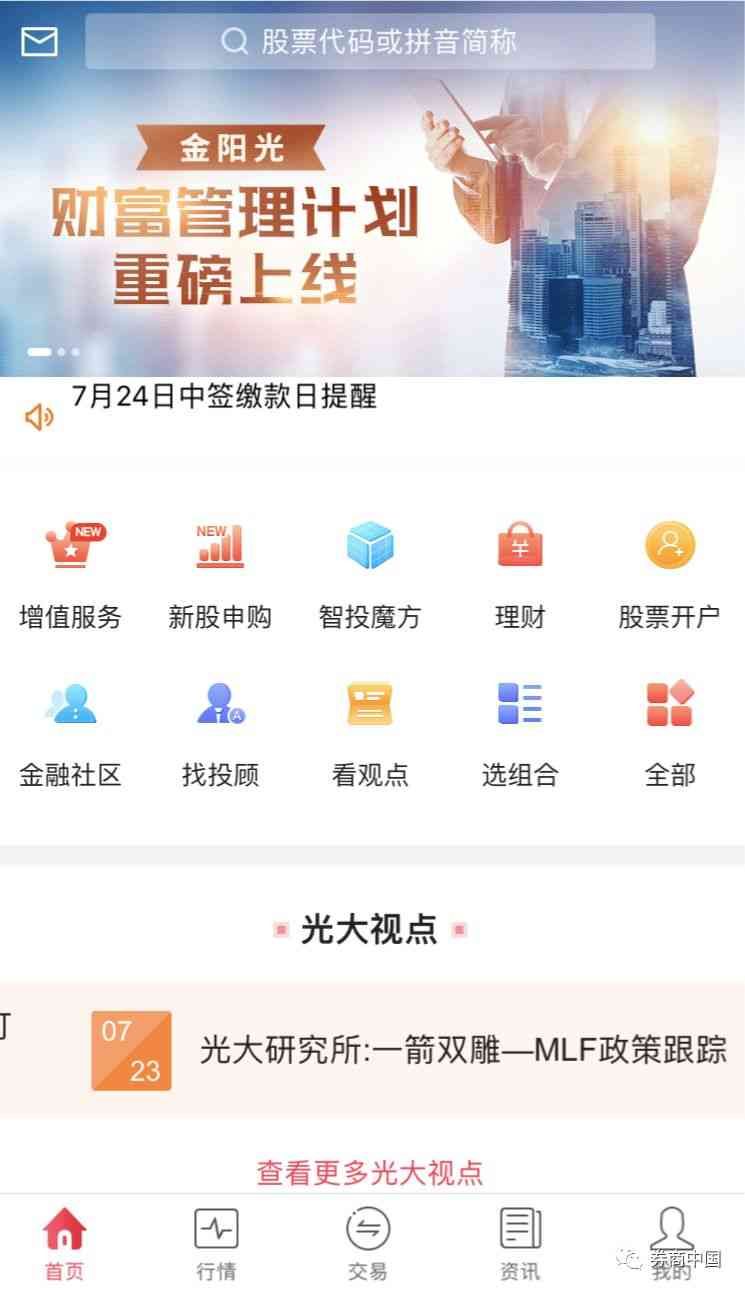Screen dimensions: 745x1291
Task: Select 新股申购 IPO subscription
Action: [220, 573]
